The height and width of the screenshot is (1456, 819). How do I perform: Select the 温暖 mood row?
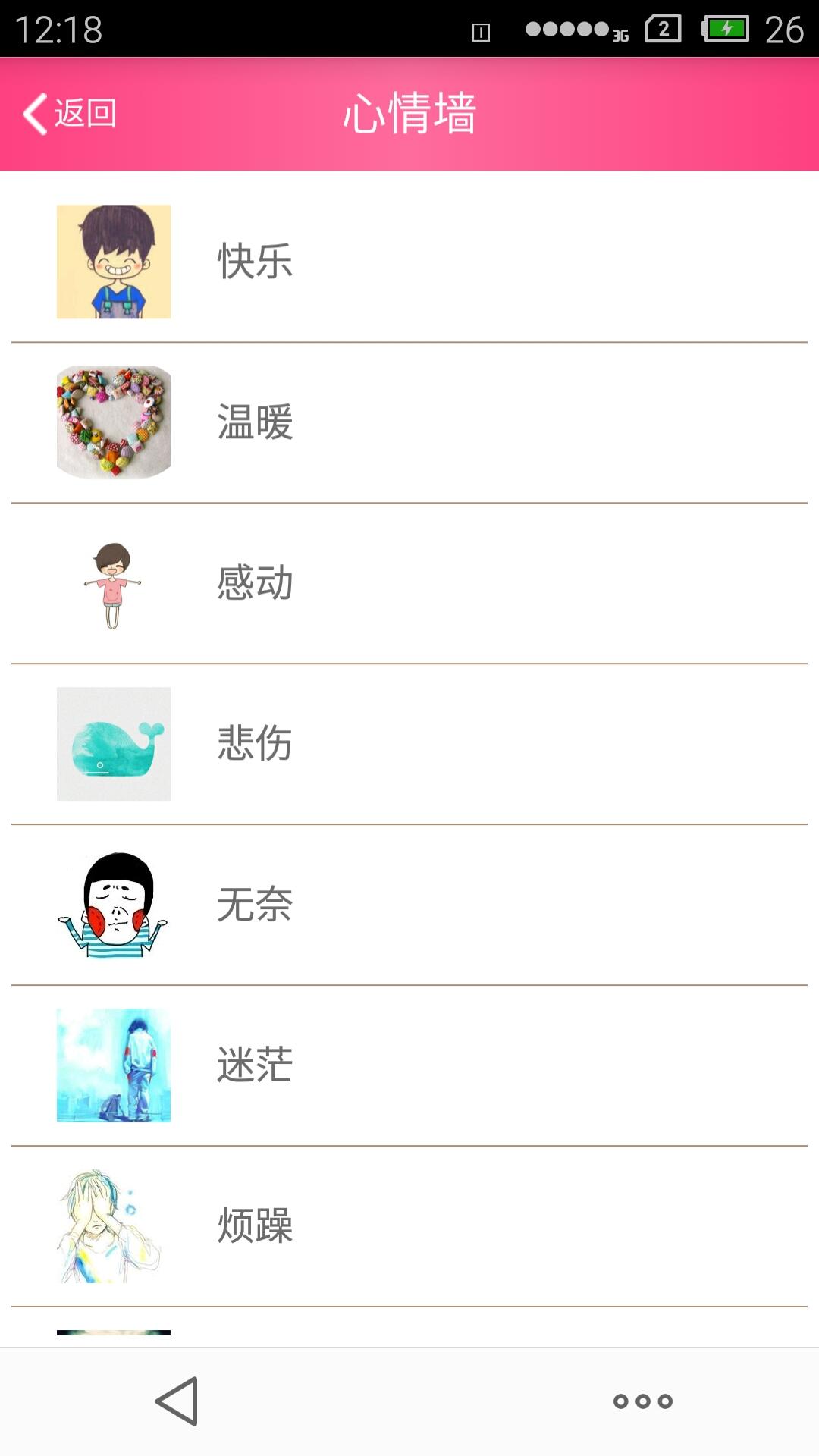coord(409,422)
